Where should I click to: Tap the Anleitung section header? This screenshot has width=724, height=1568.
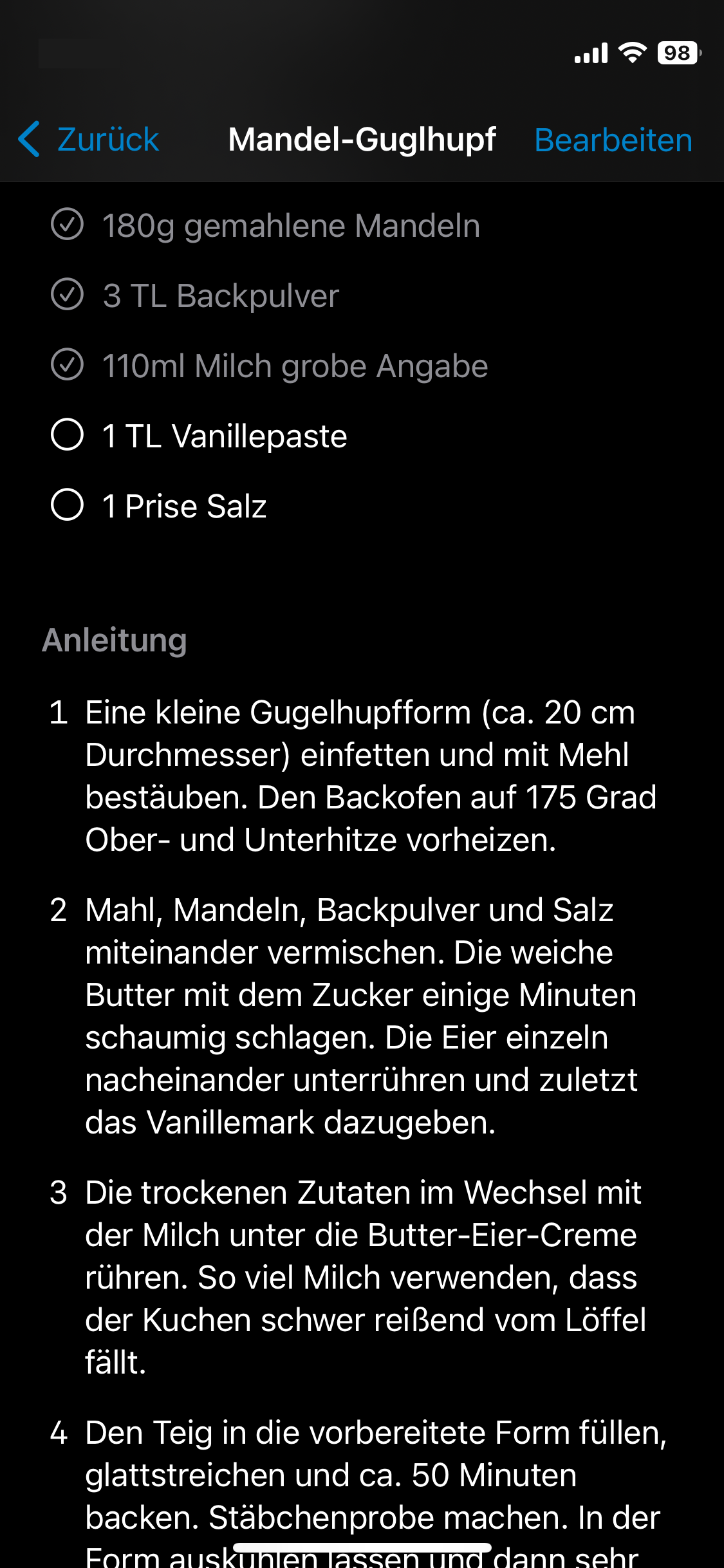pos(114,640)
